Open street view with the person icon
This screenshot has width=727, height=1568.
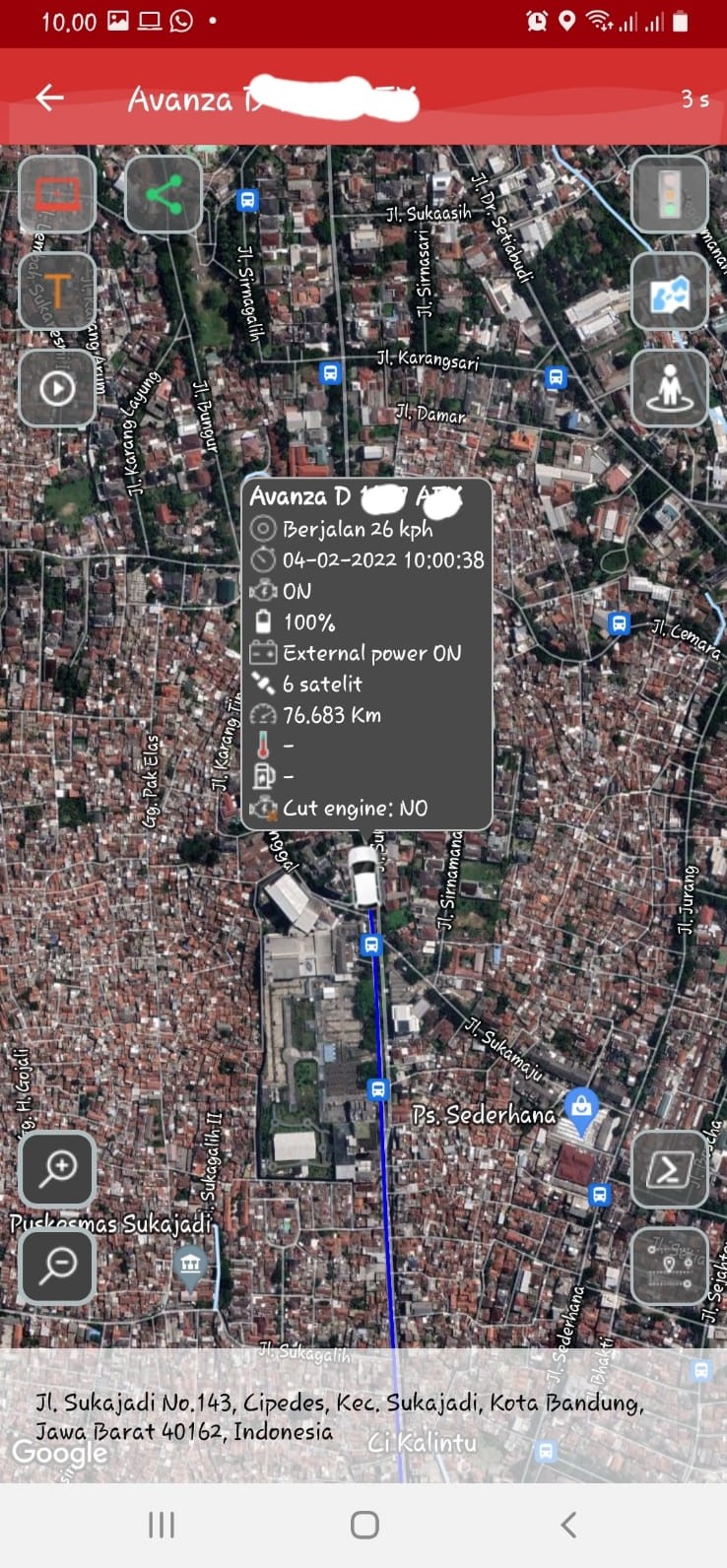click(669, 388)
